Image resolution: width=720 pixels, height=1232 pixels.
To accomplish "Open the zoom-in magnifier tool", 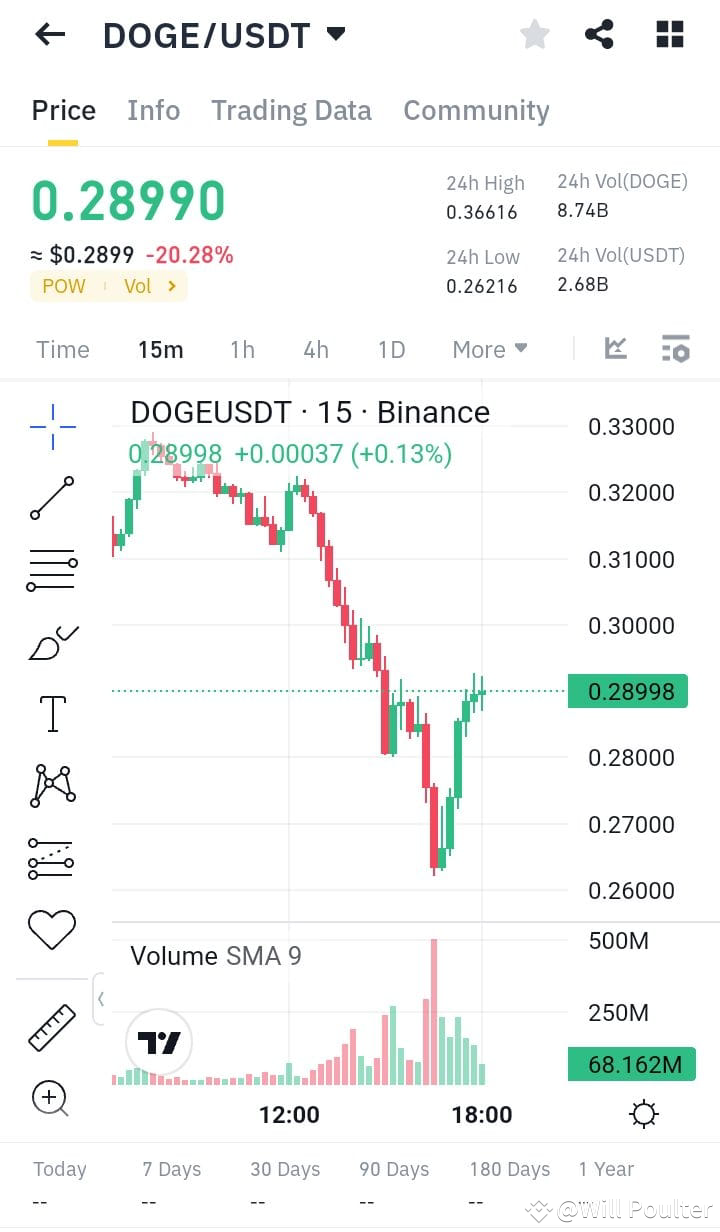I will (x=50, y=1098).
